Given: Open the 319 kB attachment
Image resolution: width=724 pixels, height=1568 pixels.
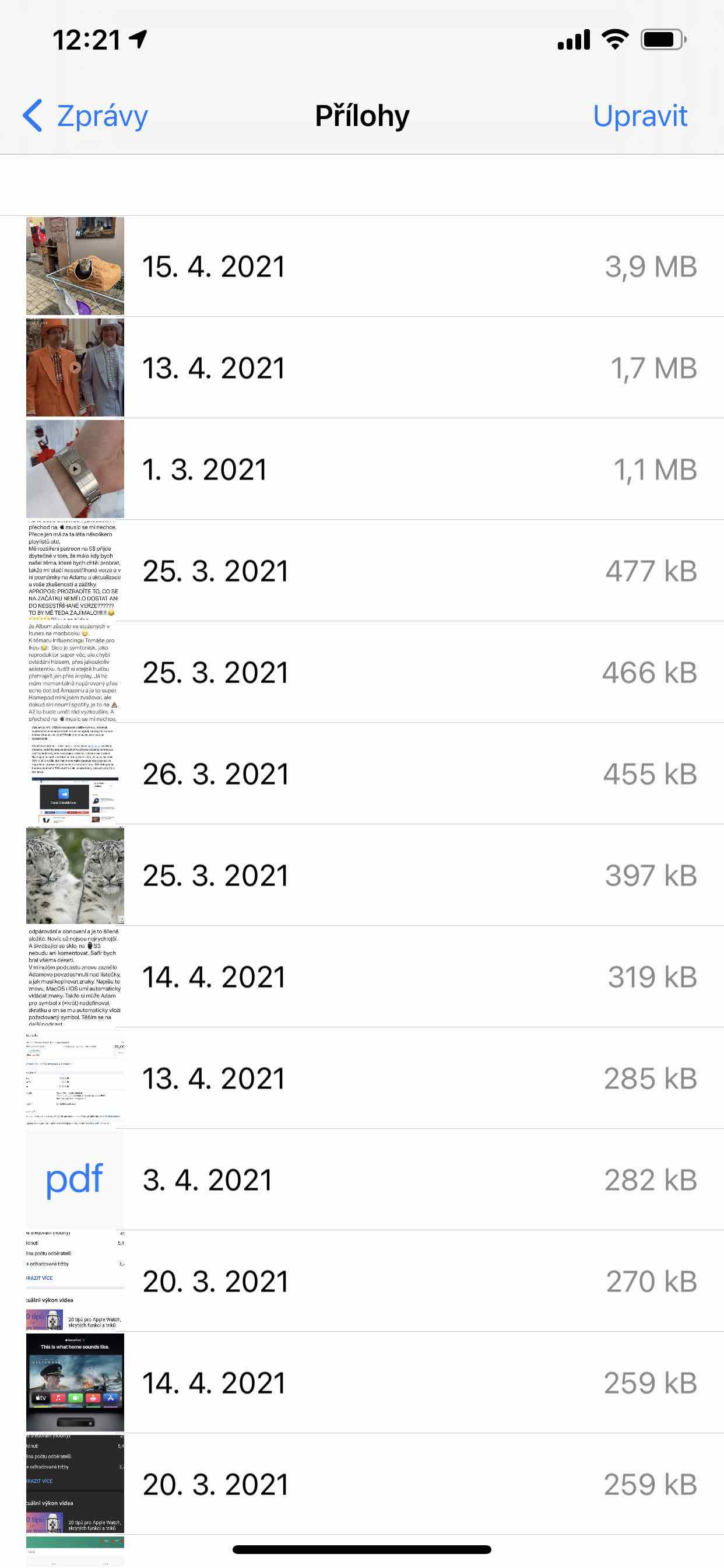Looking at the screenshot, I should click(x=365, y=977).
